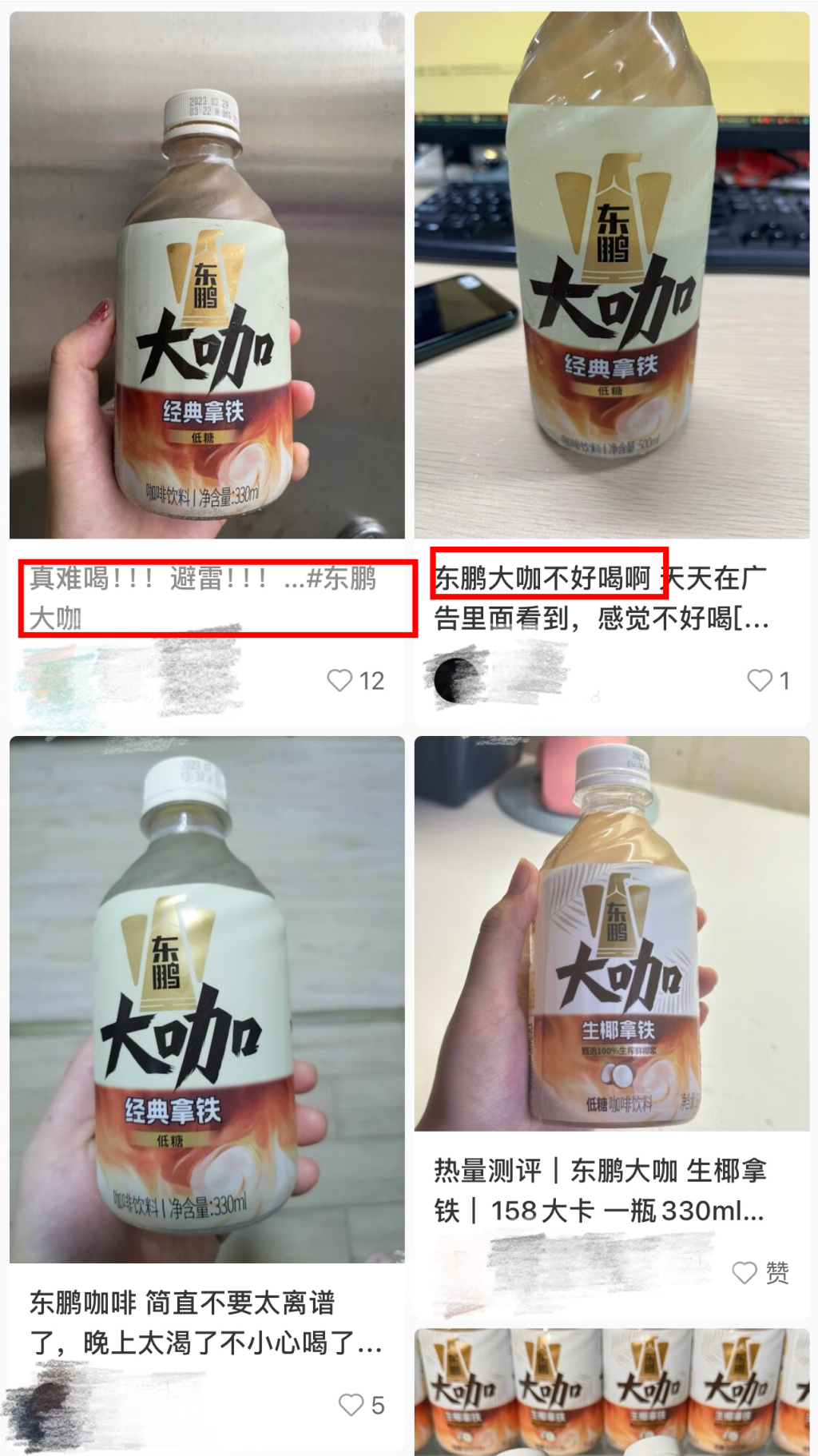Open the post showing rows of 大咖 bottles
This screenshot has height=1456, width=818.
pos(612,1392)
